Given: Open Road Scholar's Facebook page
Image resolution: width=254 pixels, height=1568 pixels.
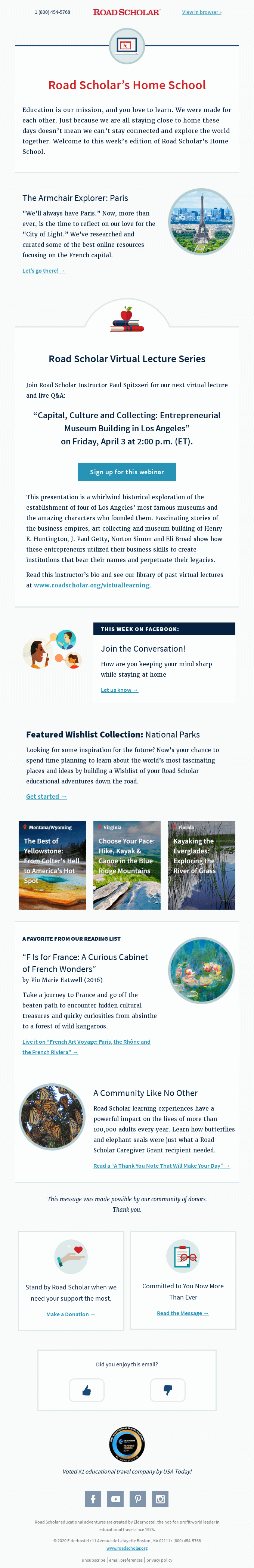Looking at the screenshot, I should [x=93, y=1499].
